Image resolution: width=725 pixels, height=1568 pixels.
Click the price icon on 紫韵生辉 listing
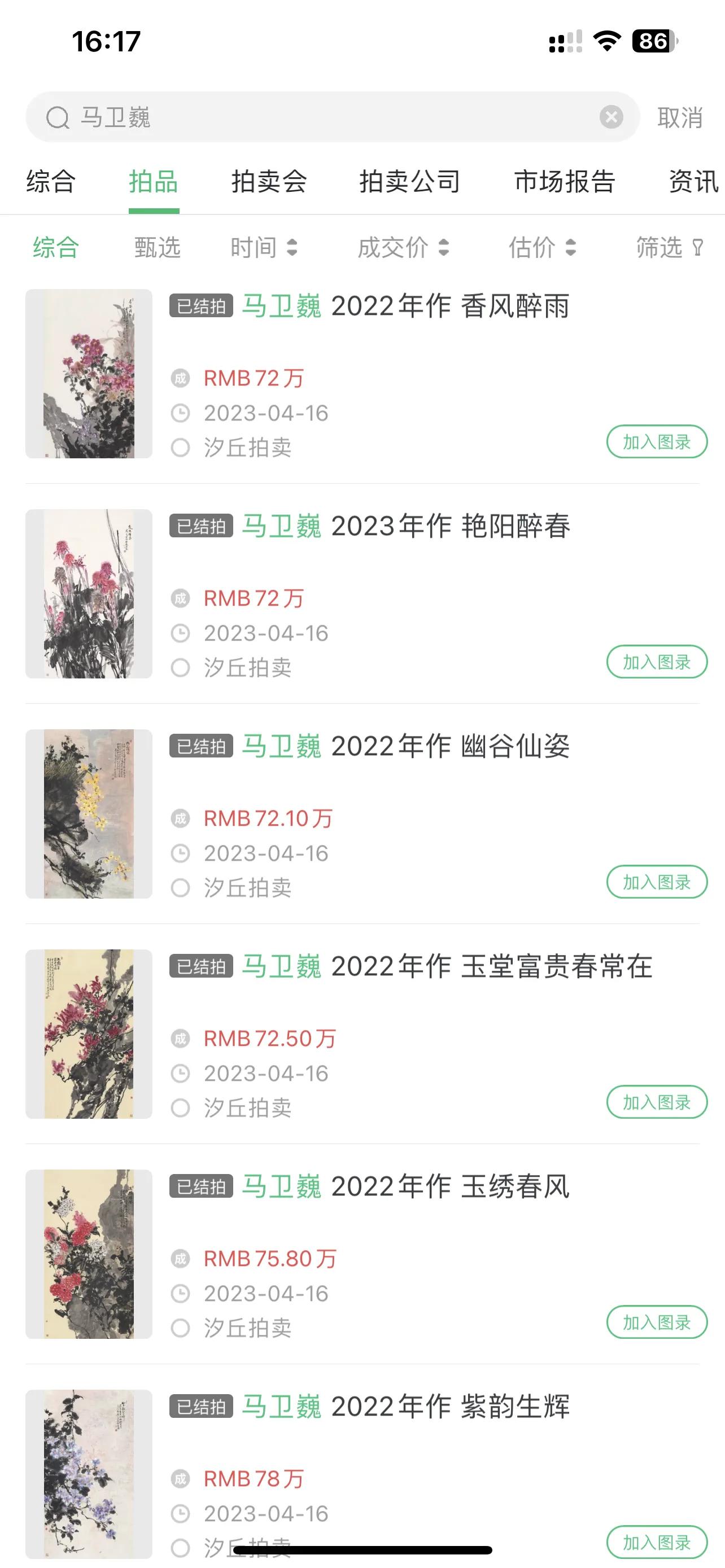pos(180,1477)
